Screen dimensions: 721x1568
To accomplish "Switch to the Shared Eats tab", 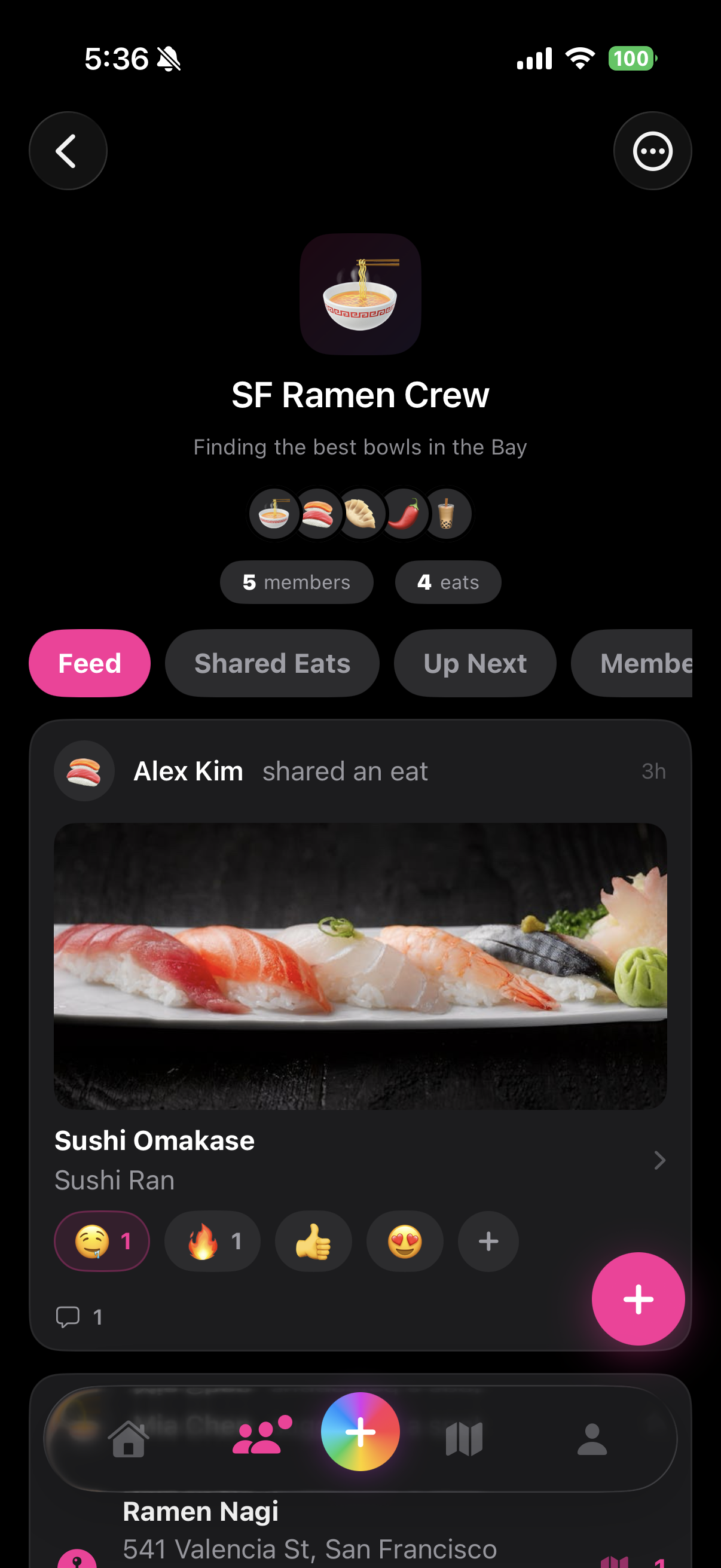I will (x=272, y=663).
